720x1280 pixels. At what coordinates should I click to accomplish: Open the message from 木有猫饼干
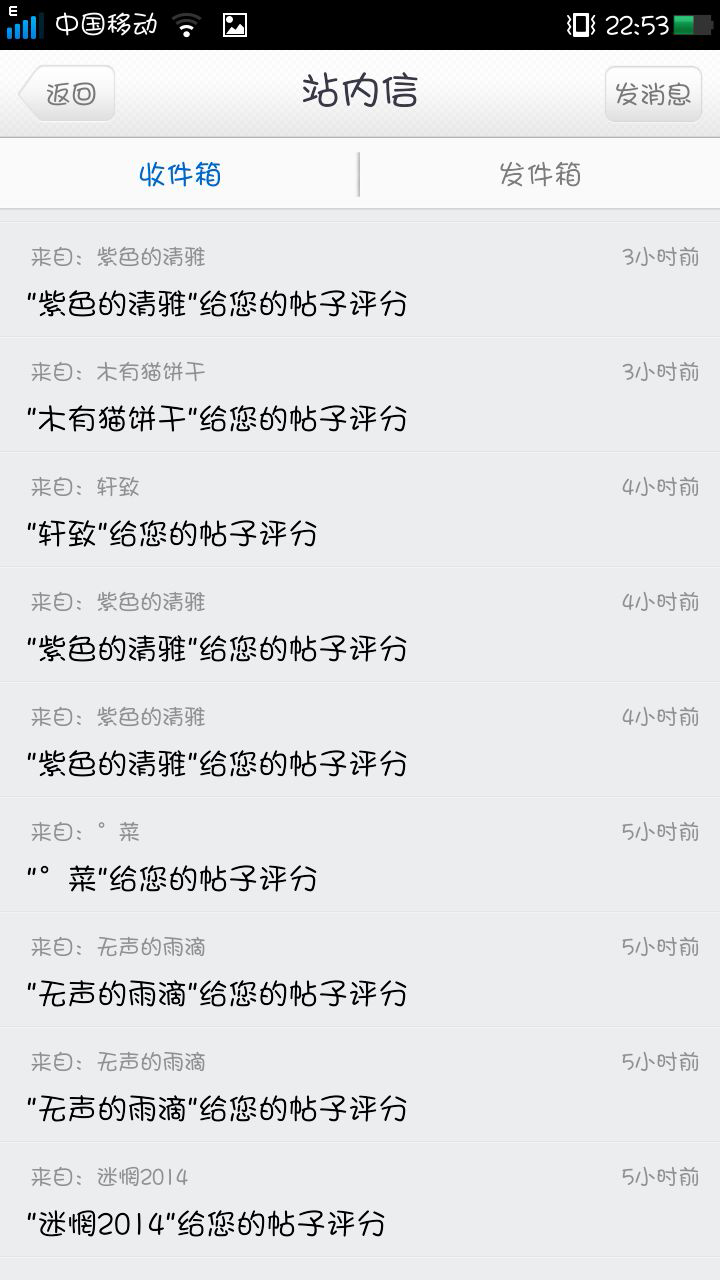pos(360,394)
